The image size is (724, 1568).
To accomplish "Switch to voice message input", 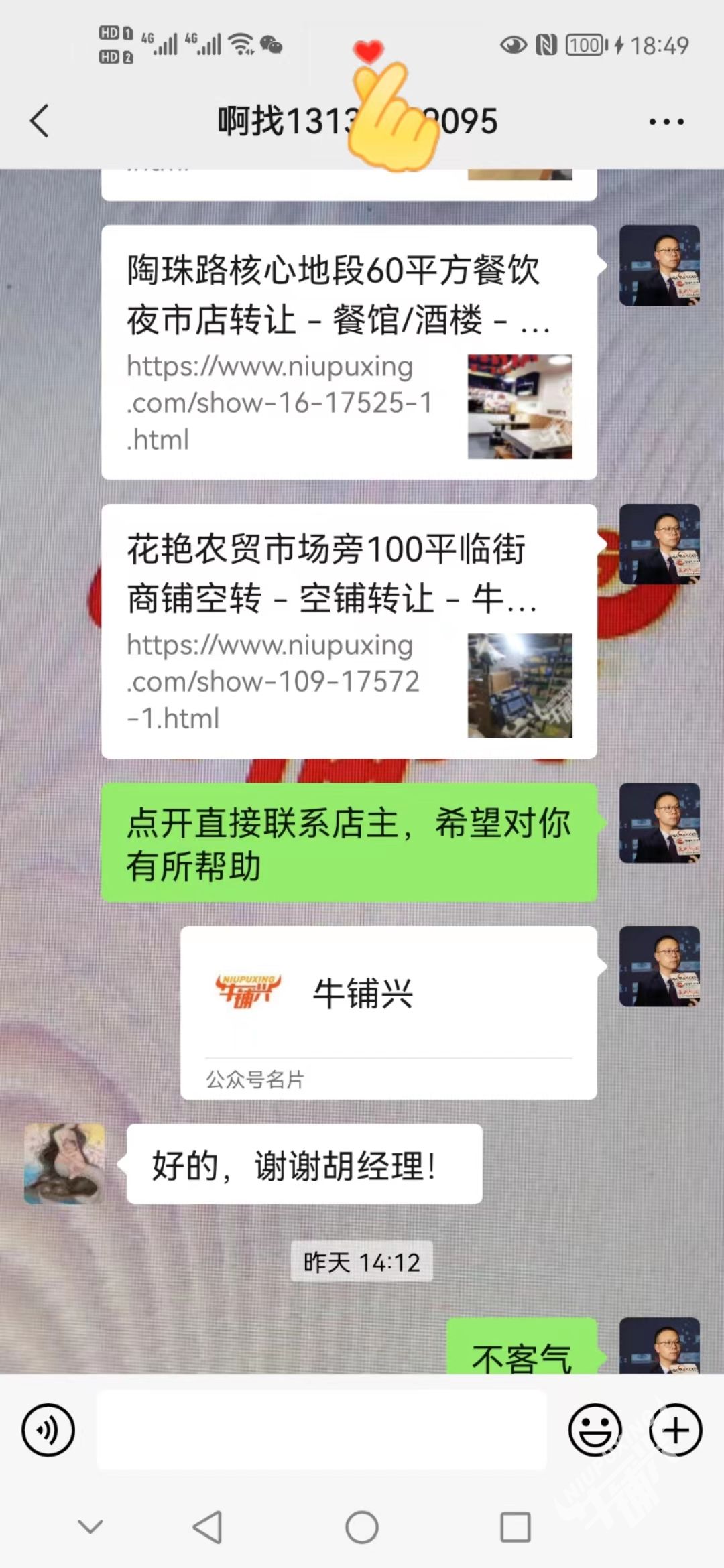I will (48, 1429).
